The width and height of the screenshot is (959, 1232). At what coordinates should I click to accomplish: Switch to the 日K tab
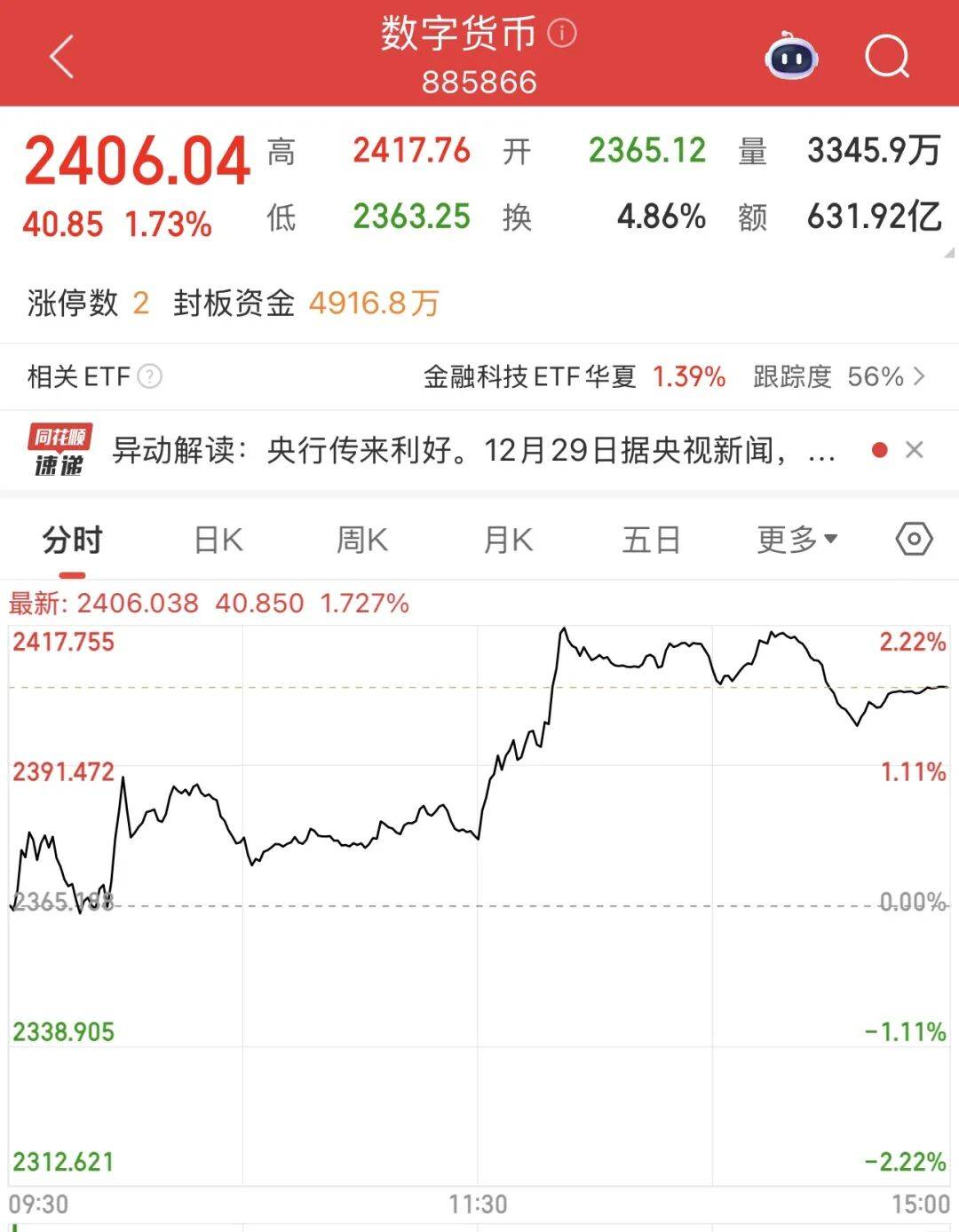[x=218, y=540]
